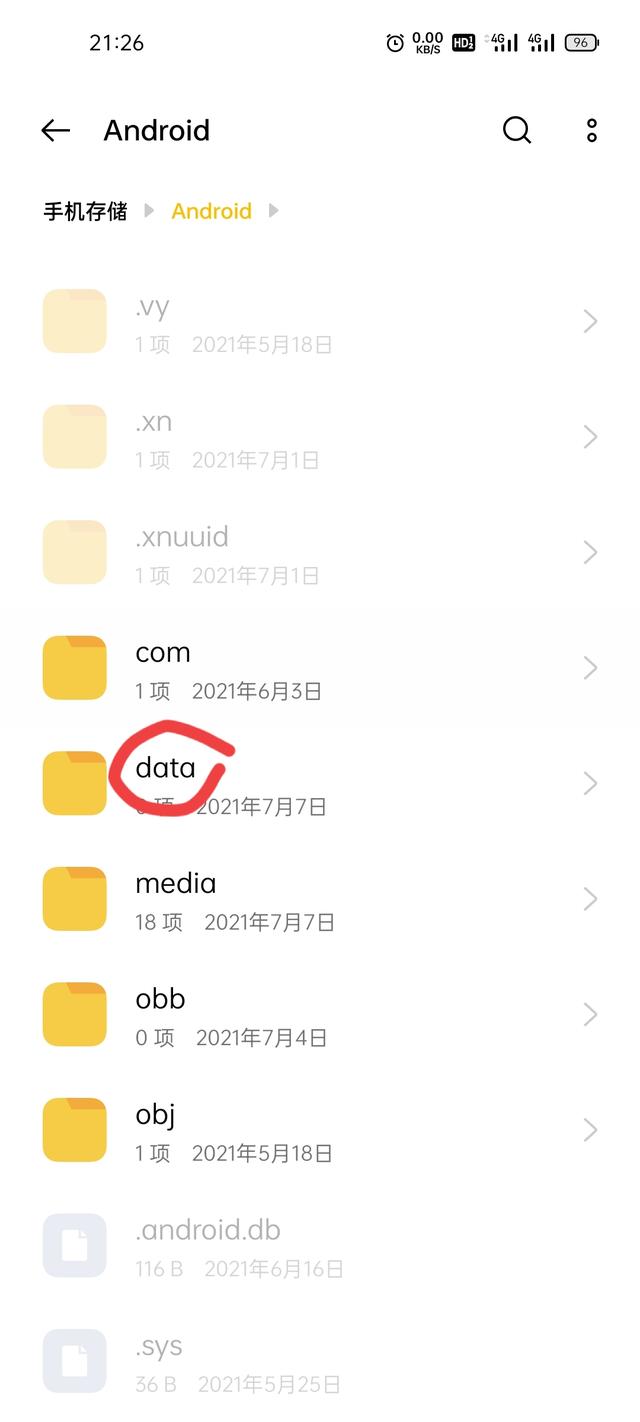Screen dimensions: 640x1422
Task: Open the three-dot overflow menu
Action: coord(592,130)
